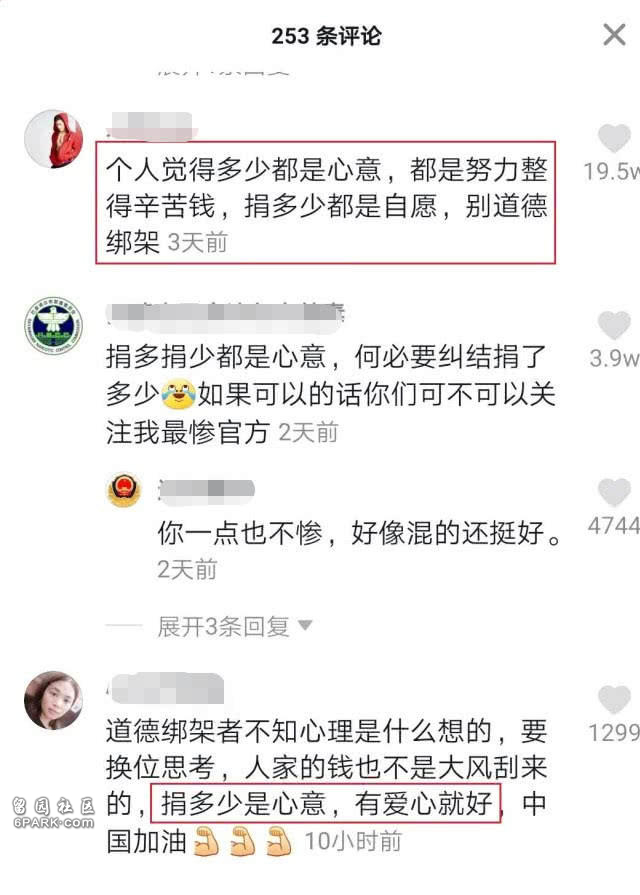
Task: Expand 展开3条回复 to show more replies
Action: [x=234, y=627]
